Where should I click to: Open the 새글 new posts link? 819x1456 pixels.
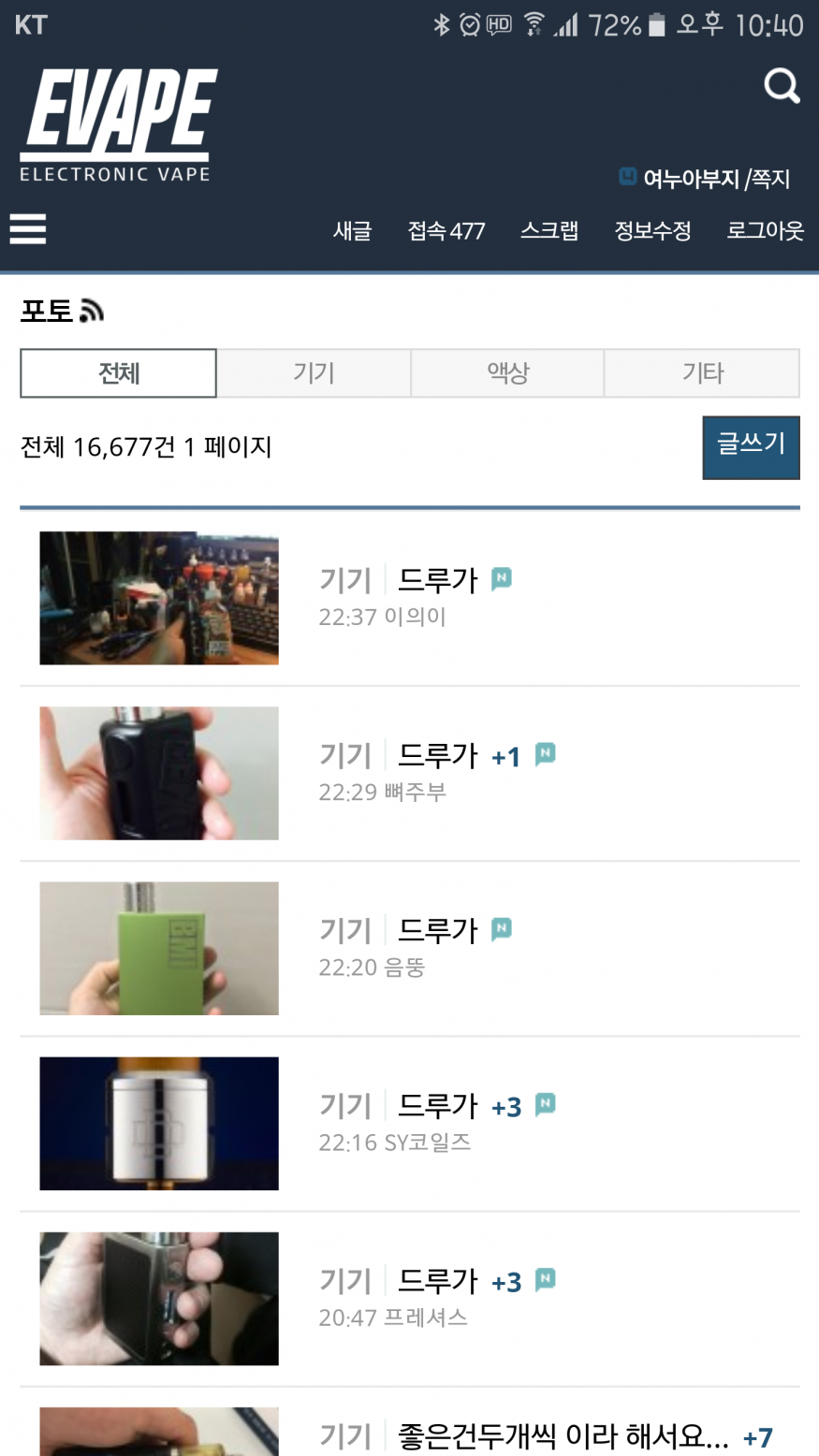pyautogui.click(x=353, y=231)
